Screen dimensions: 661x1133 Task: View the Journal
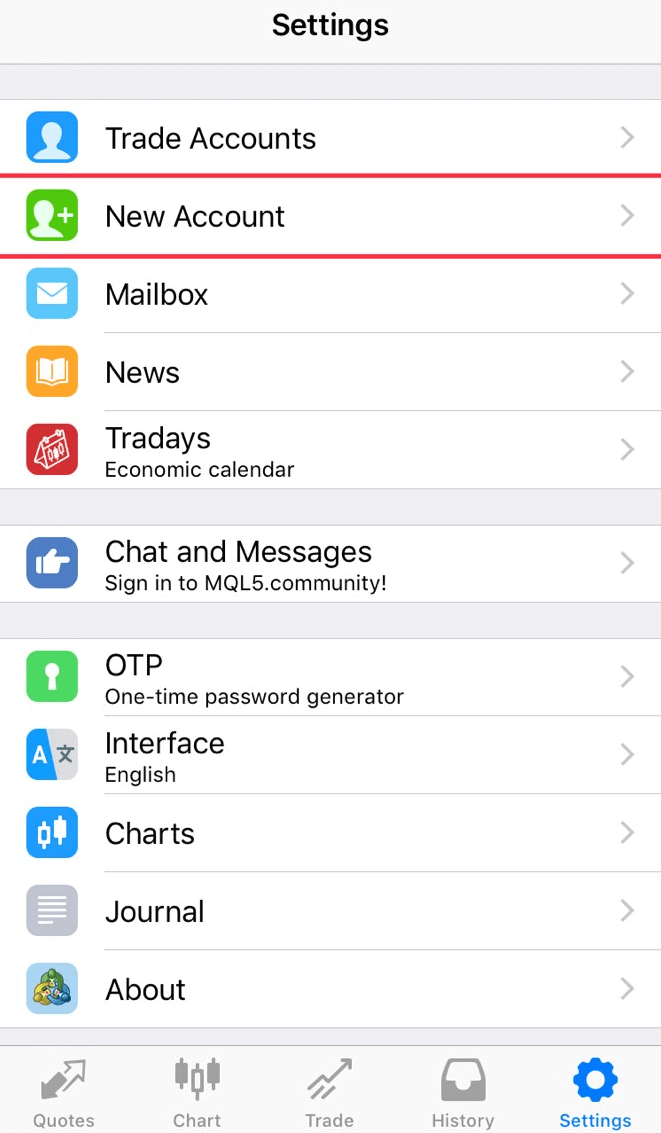330,911
